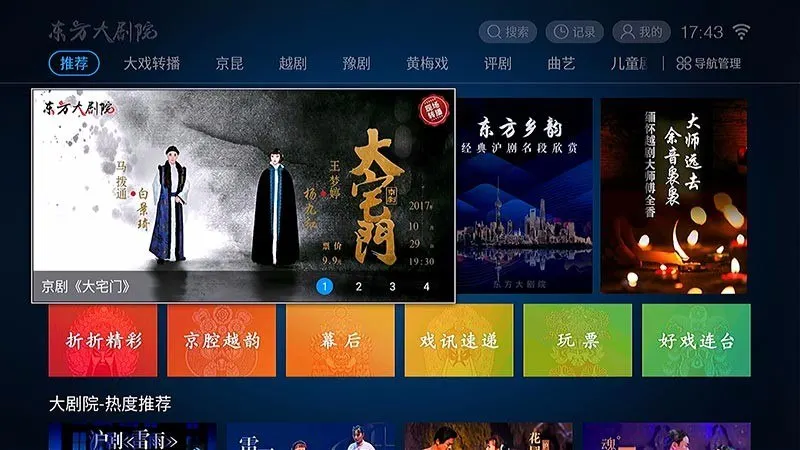
Task: Open the 大师远去 余音袅袅 card
Action: coord(673,196)
